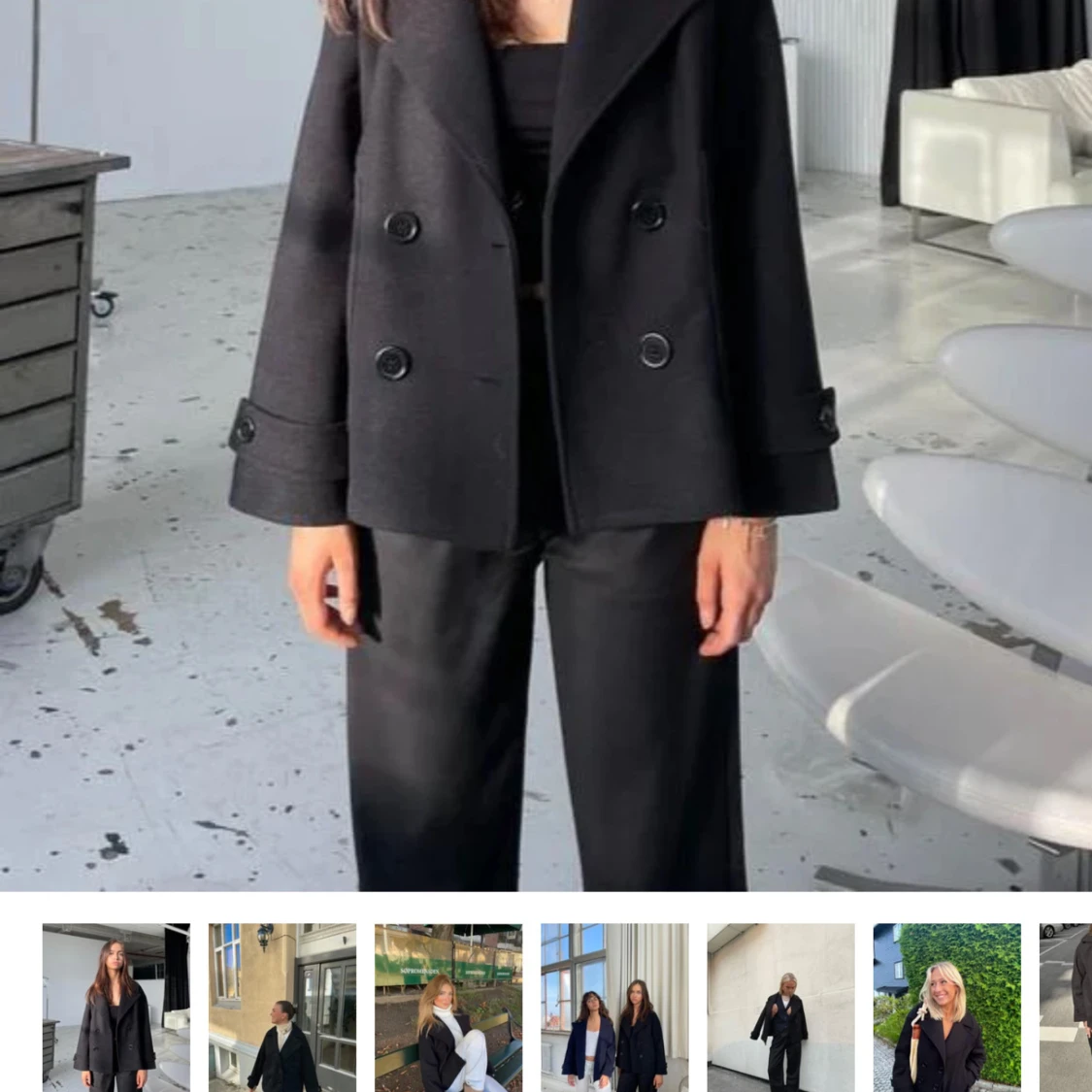The width and height of the screenshot is (1092, 1092).
Task: Select thumbnail of brunette model in studio
Action: point(116,1008)
